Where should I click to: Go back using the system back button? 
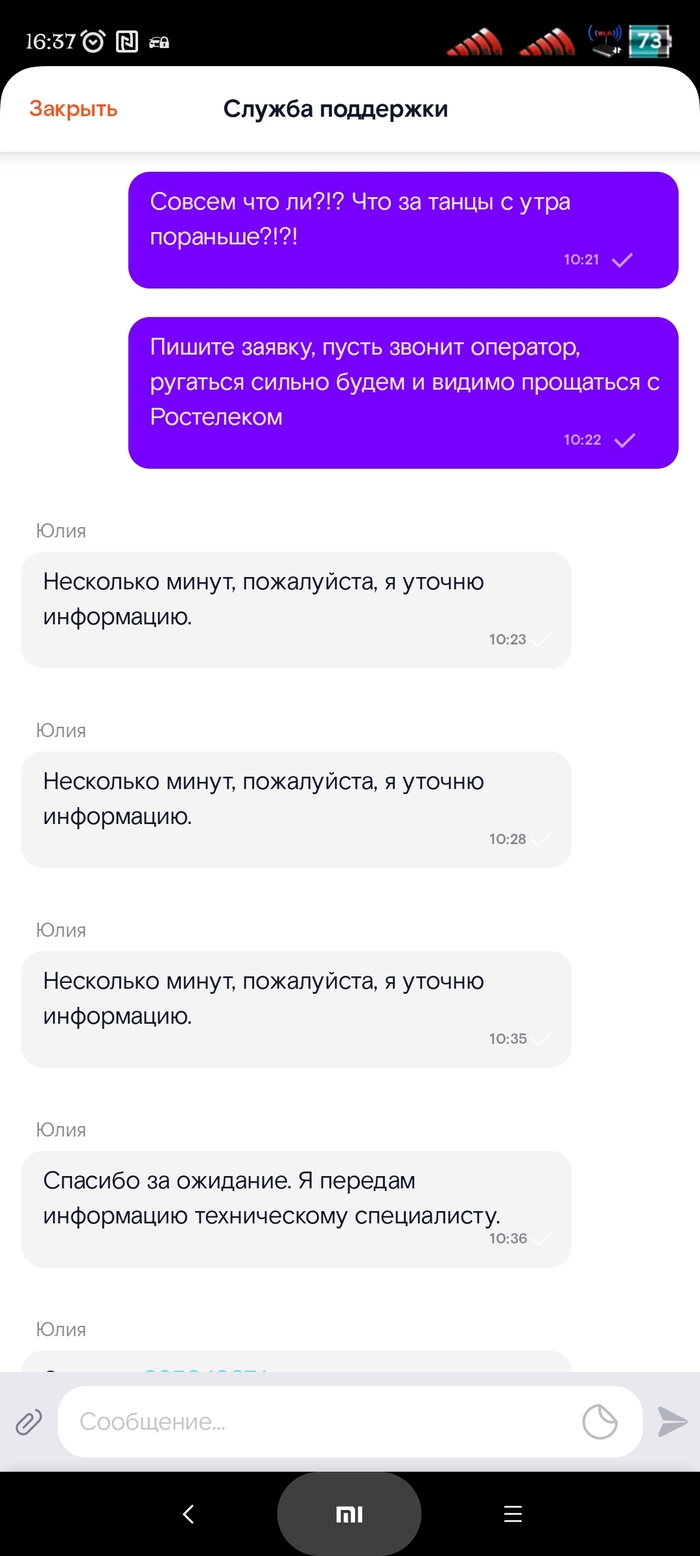[188, 1514]
